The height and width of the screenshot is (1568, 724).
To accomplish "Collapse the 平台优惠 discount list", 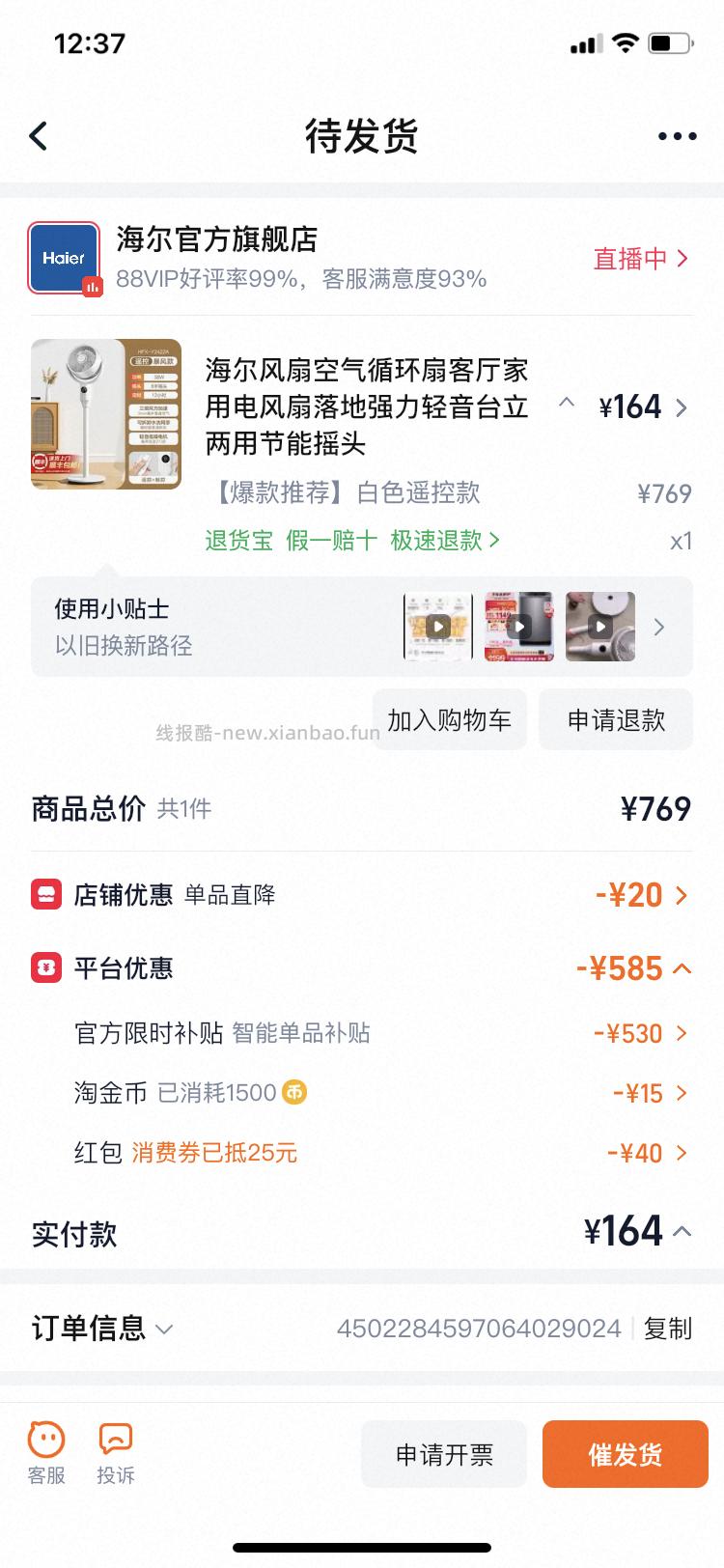I will [682, 968].
